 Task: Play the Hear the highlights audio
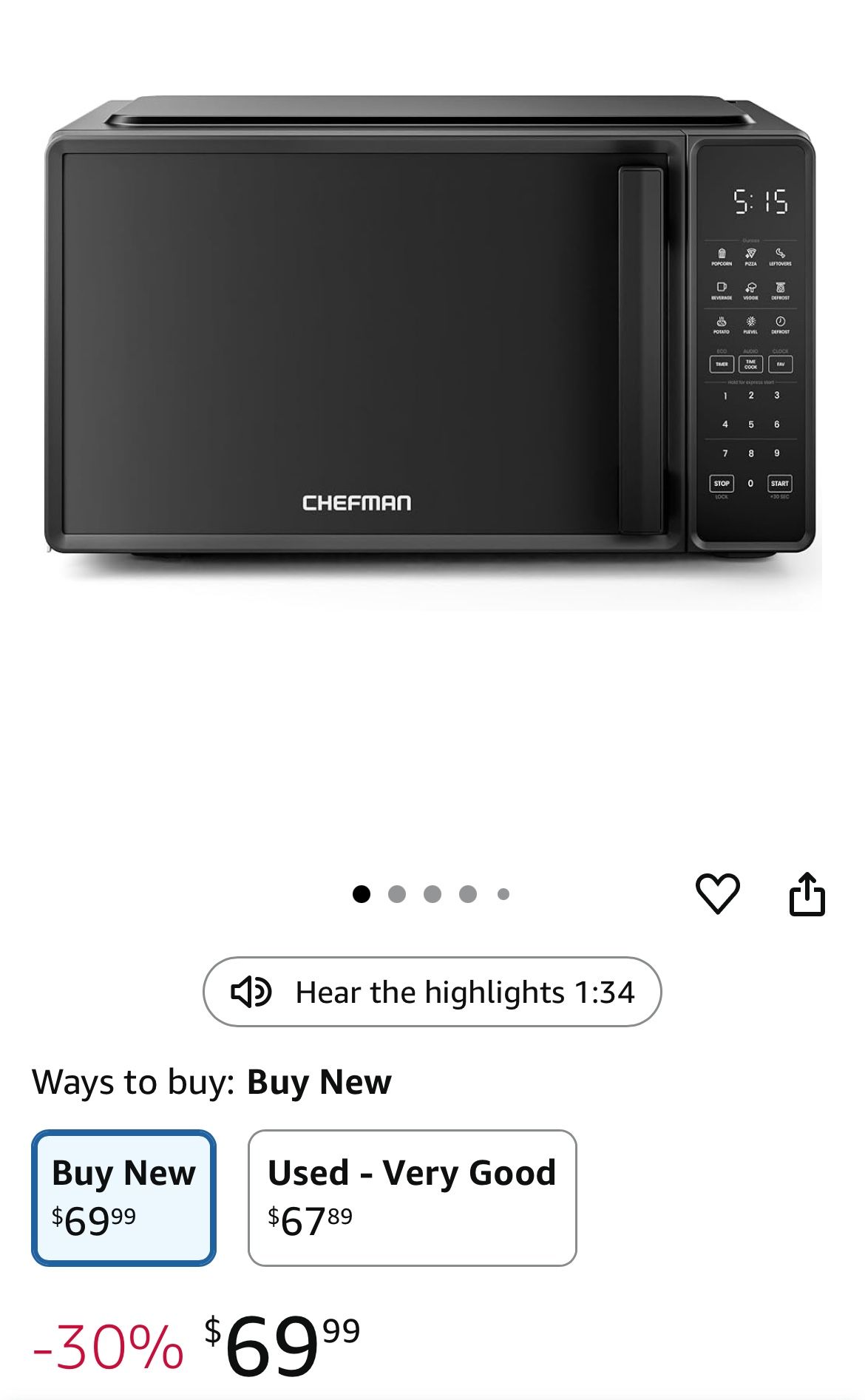pyautogui.click(x=432, y=992)
